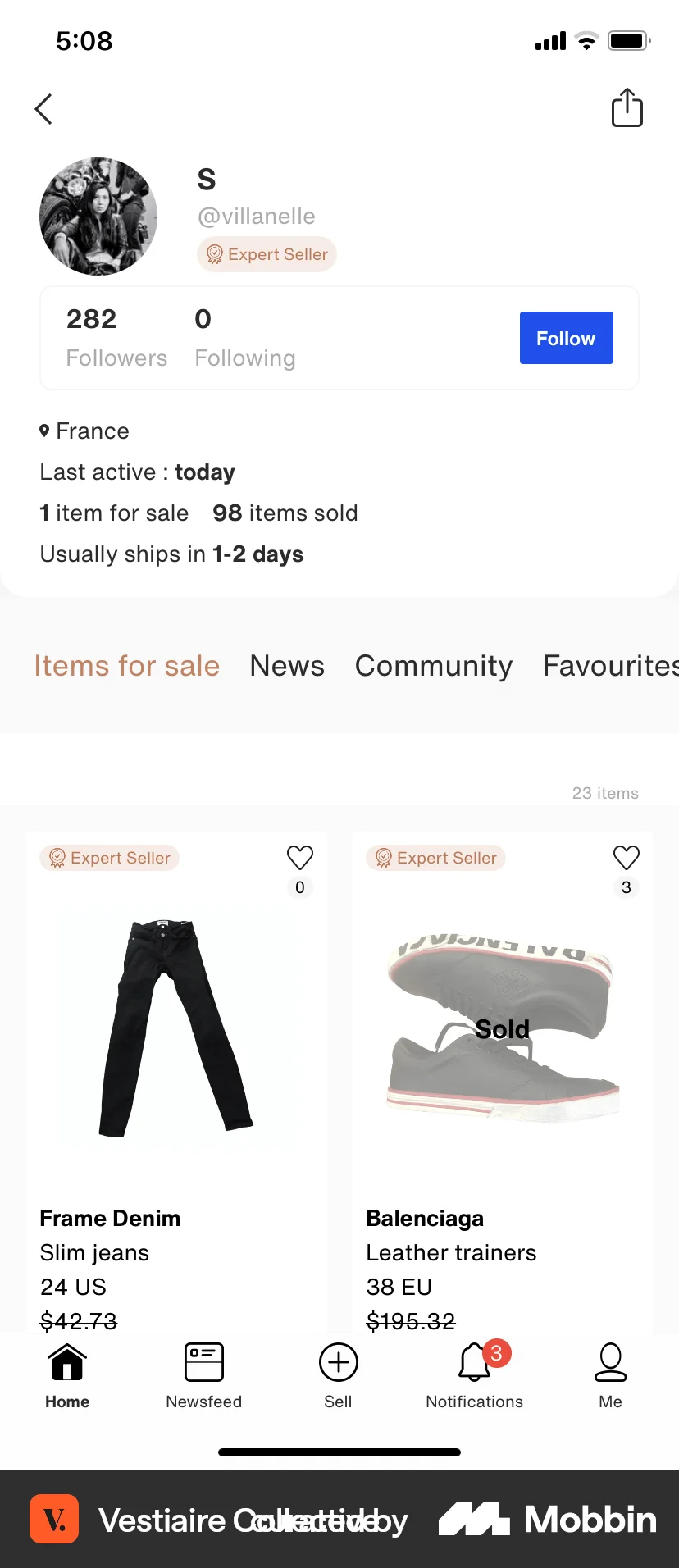The height and width of the screenshot is (1568, 679).
Task: Open seller's Expert Seller badge
Action: [x=267, y=254]
